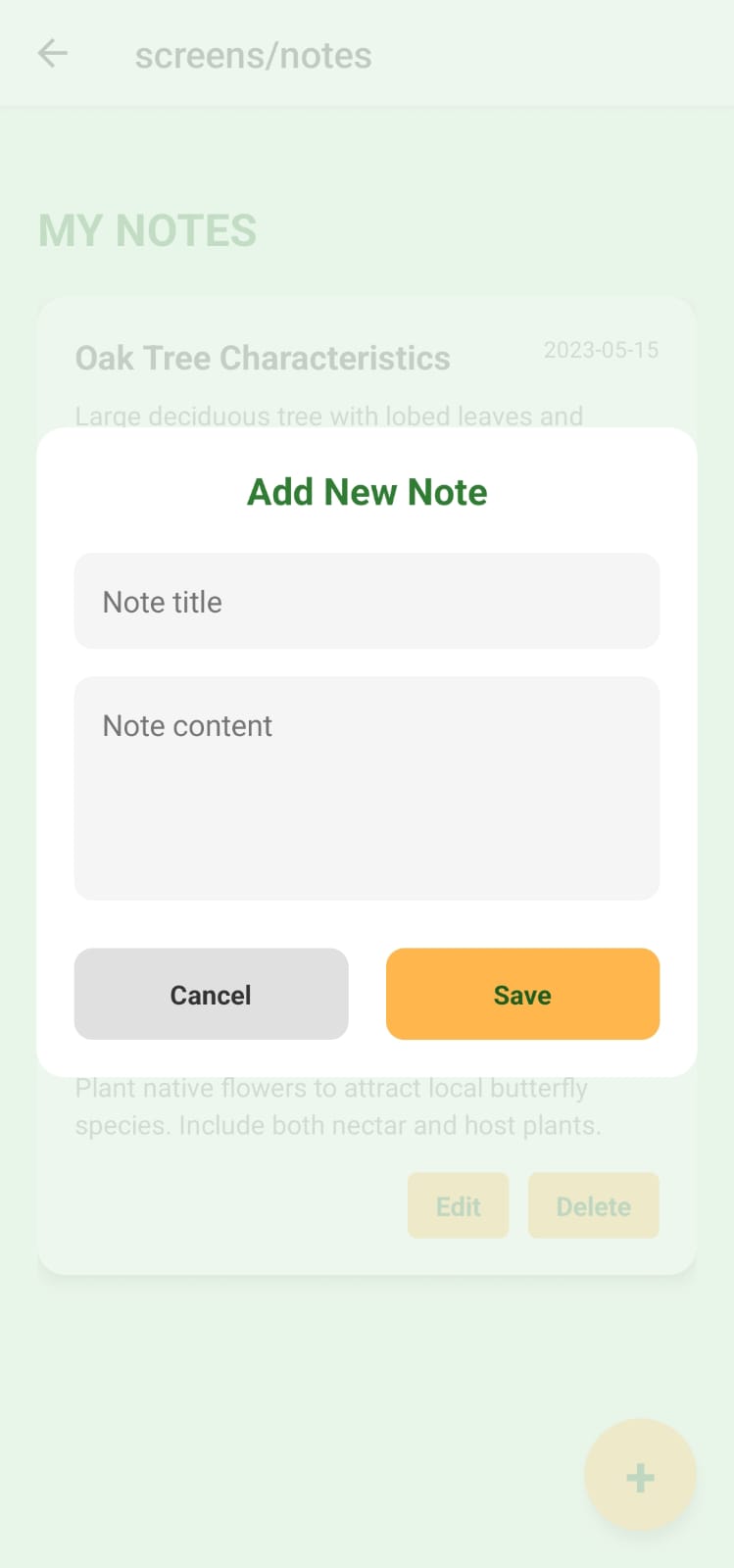The width and height of the screenshot is (734, 1568).
Task: Select the Add New Note dialog title
Action: pyautogui.click(x=367, y=492)
